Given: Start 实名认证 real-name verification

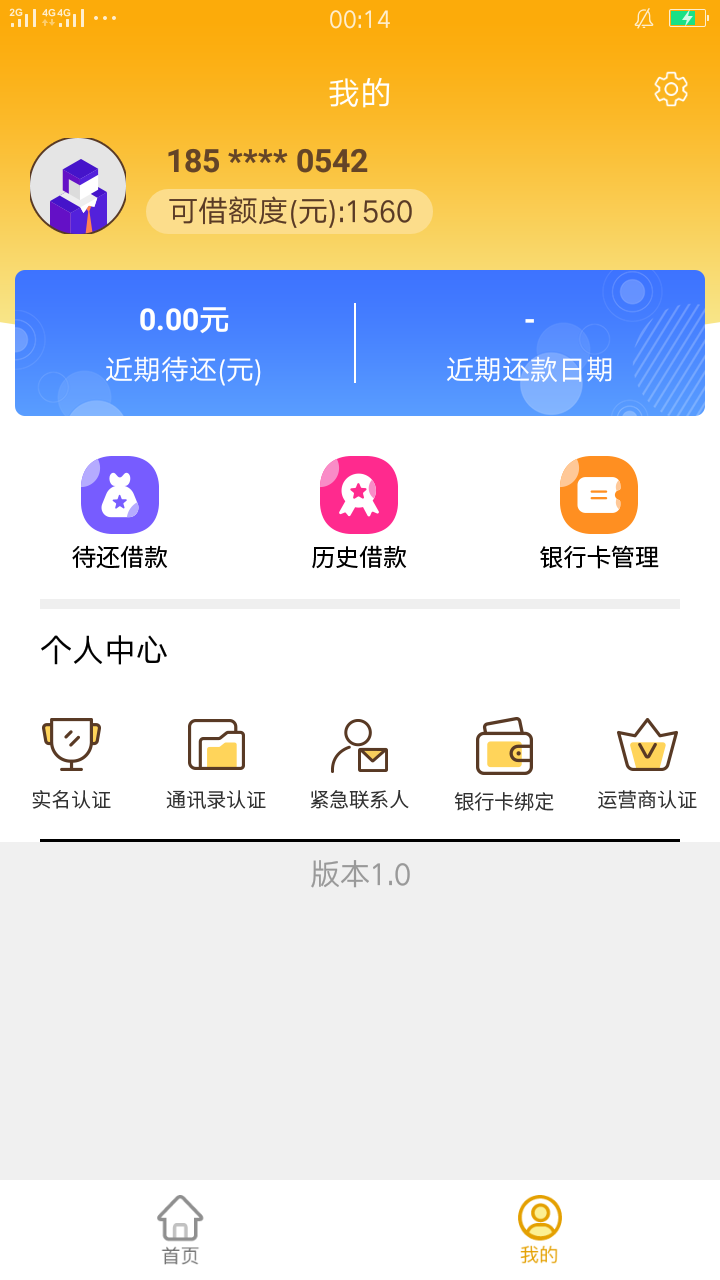Looking at the screenshot, I should point(71,764).
